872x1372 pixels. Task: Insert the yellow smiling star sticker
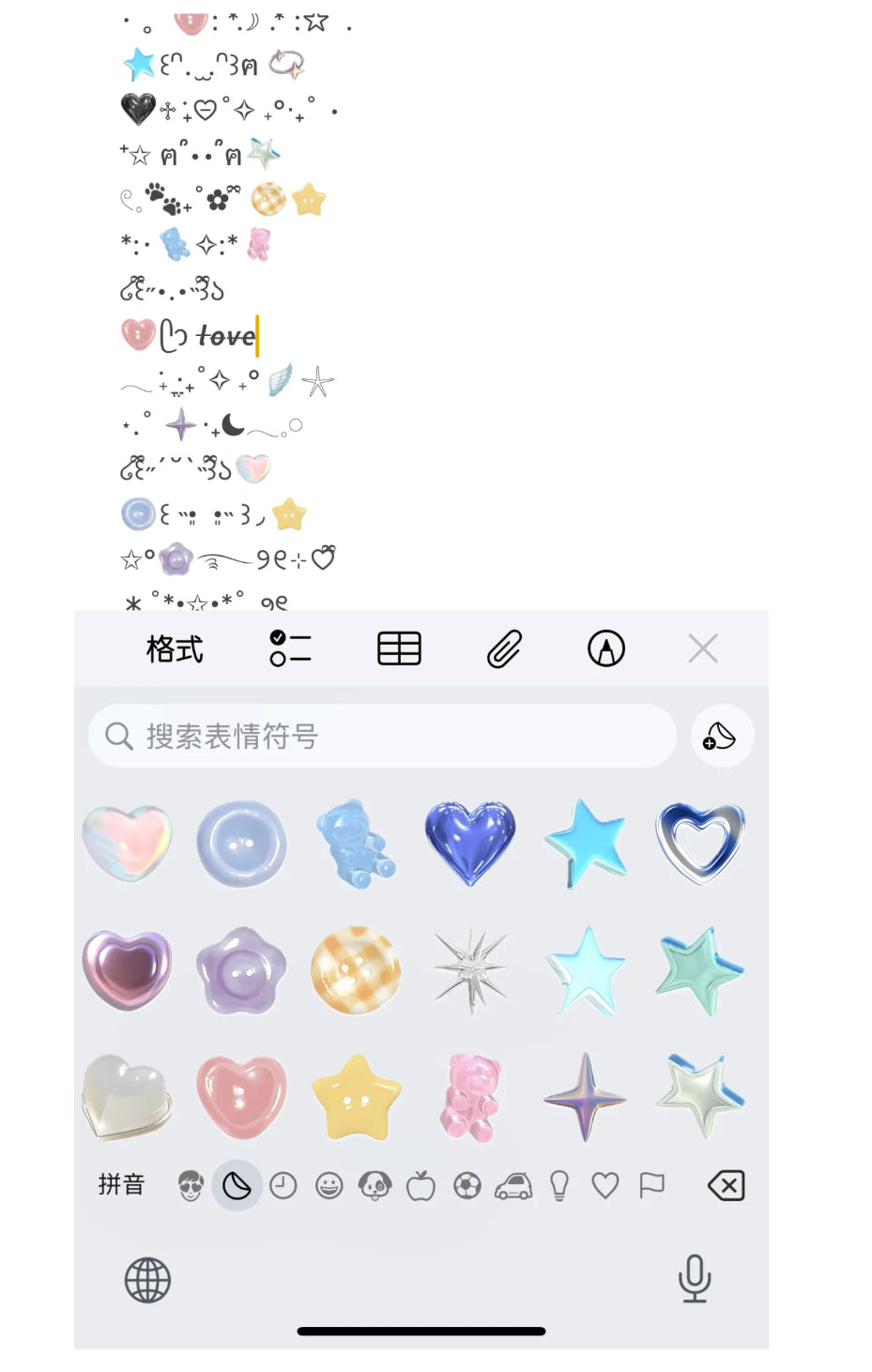pos(356,1096)
